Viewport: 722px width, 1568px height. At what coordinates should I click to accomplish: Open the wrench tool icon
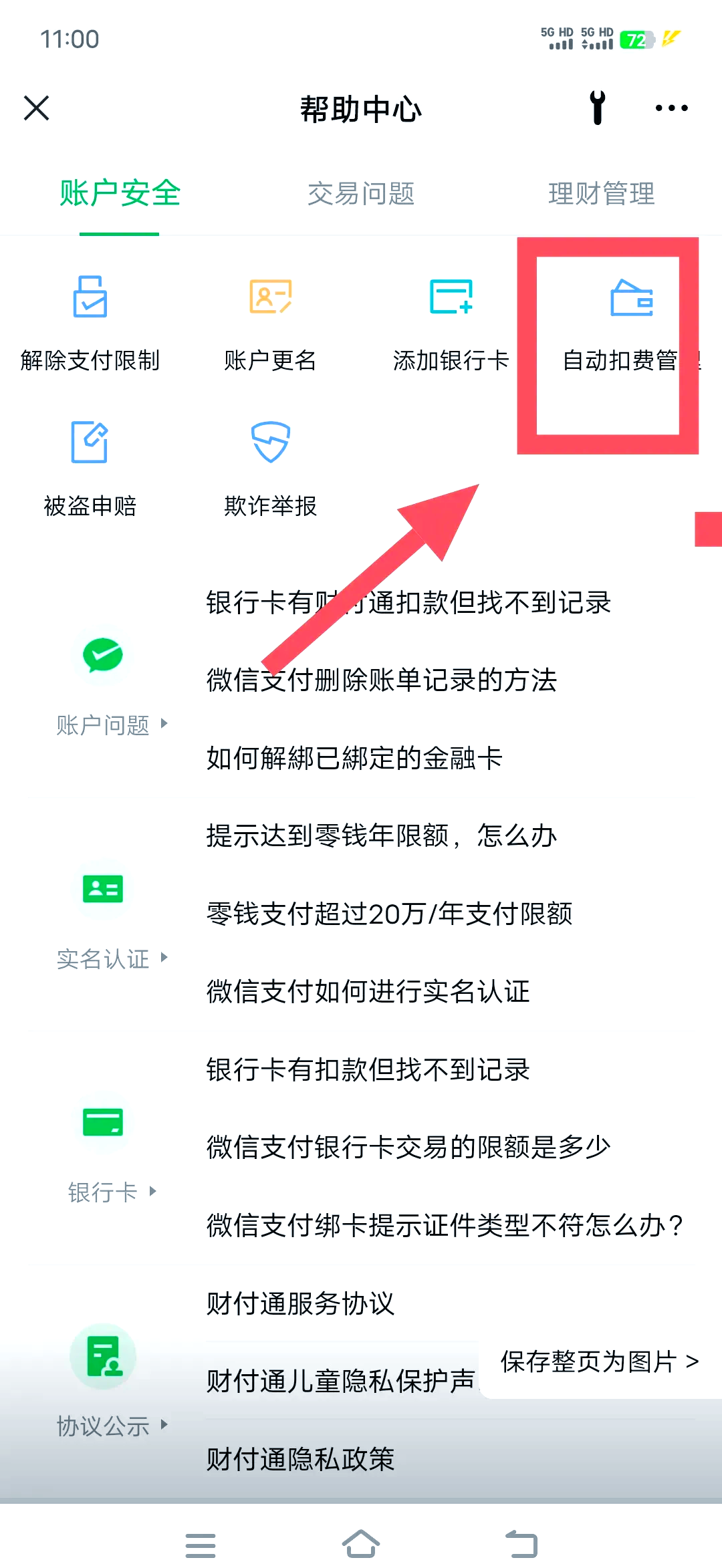598,108
